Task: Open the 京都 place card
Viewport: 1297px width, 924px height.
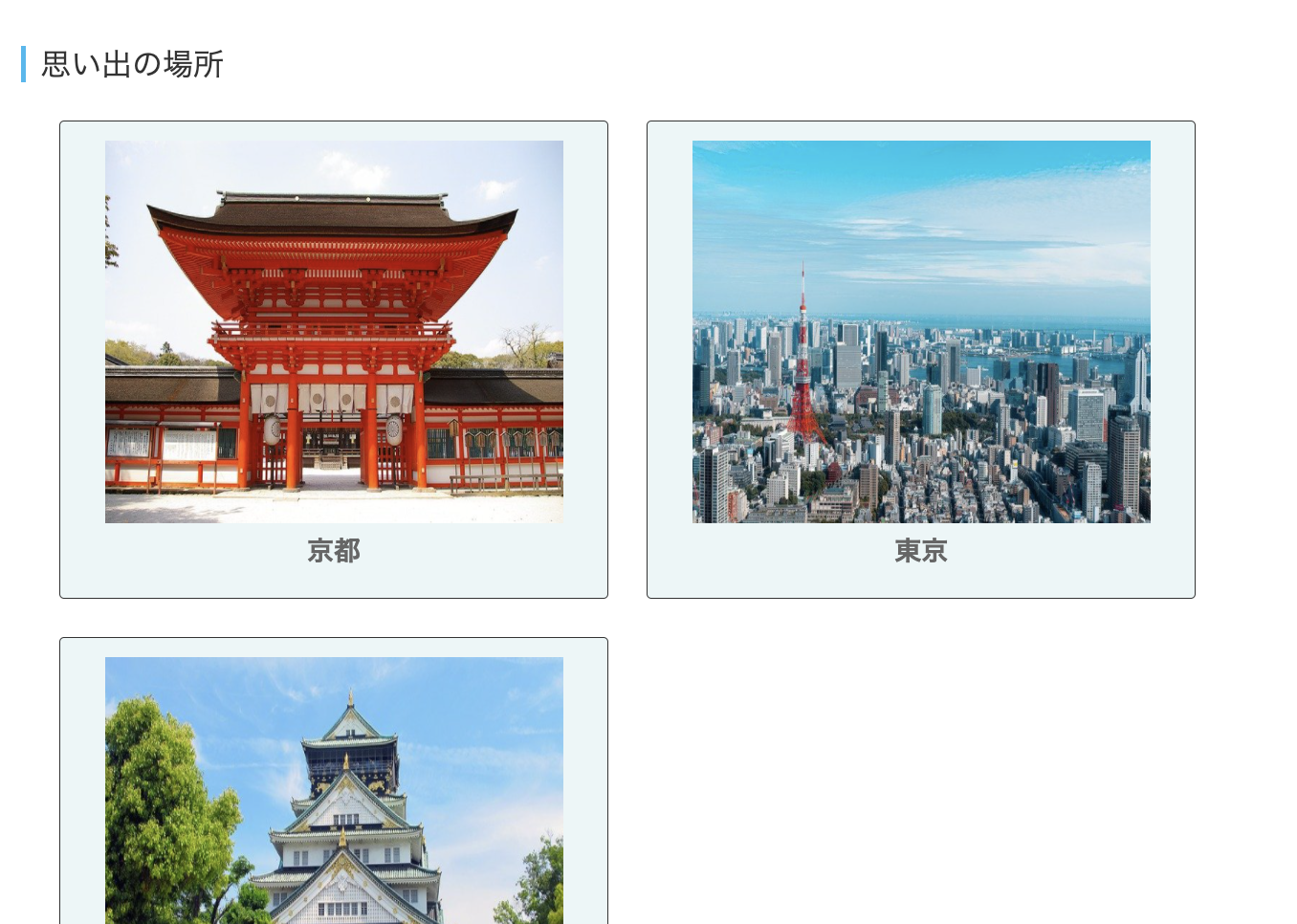Action: pos(334,359)
